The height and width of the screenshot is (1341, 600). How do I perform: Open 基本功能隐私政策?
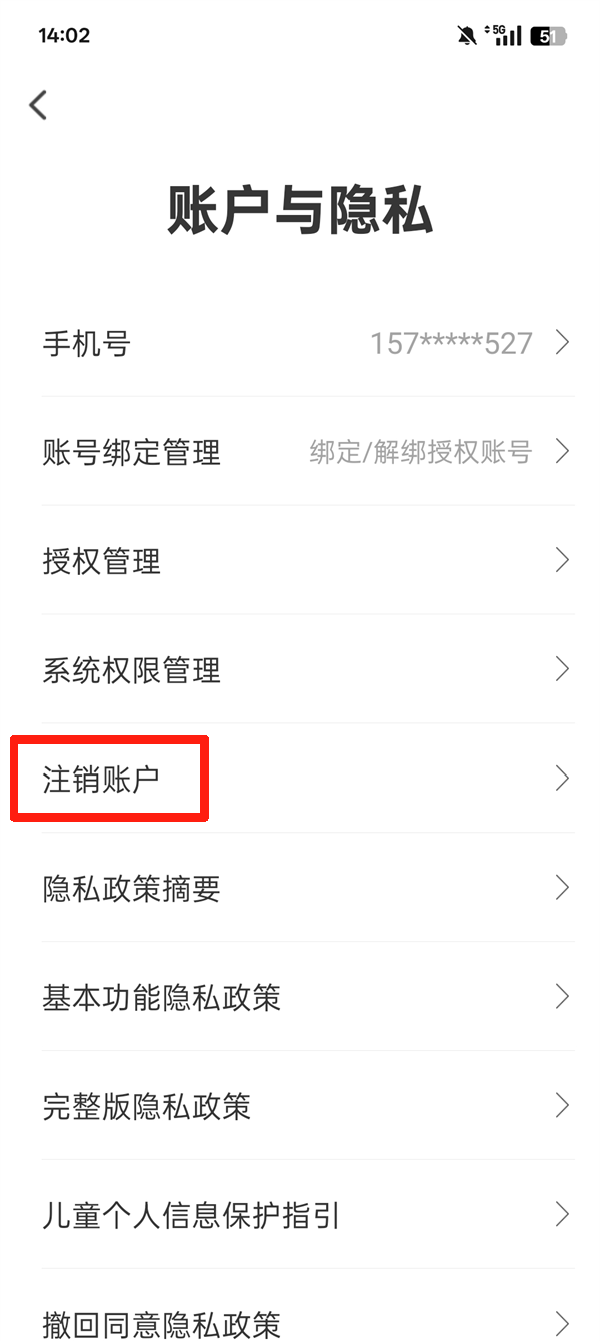pos(300,997)
